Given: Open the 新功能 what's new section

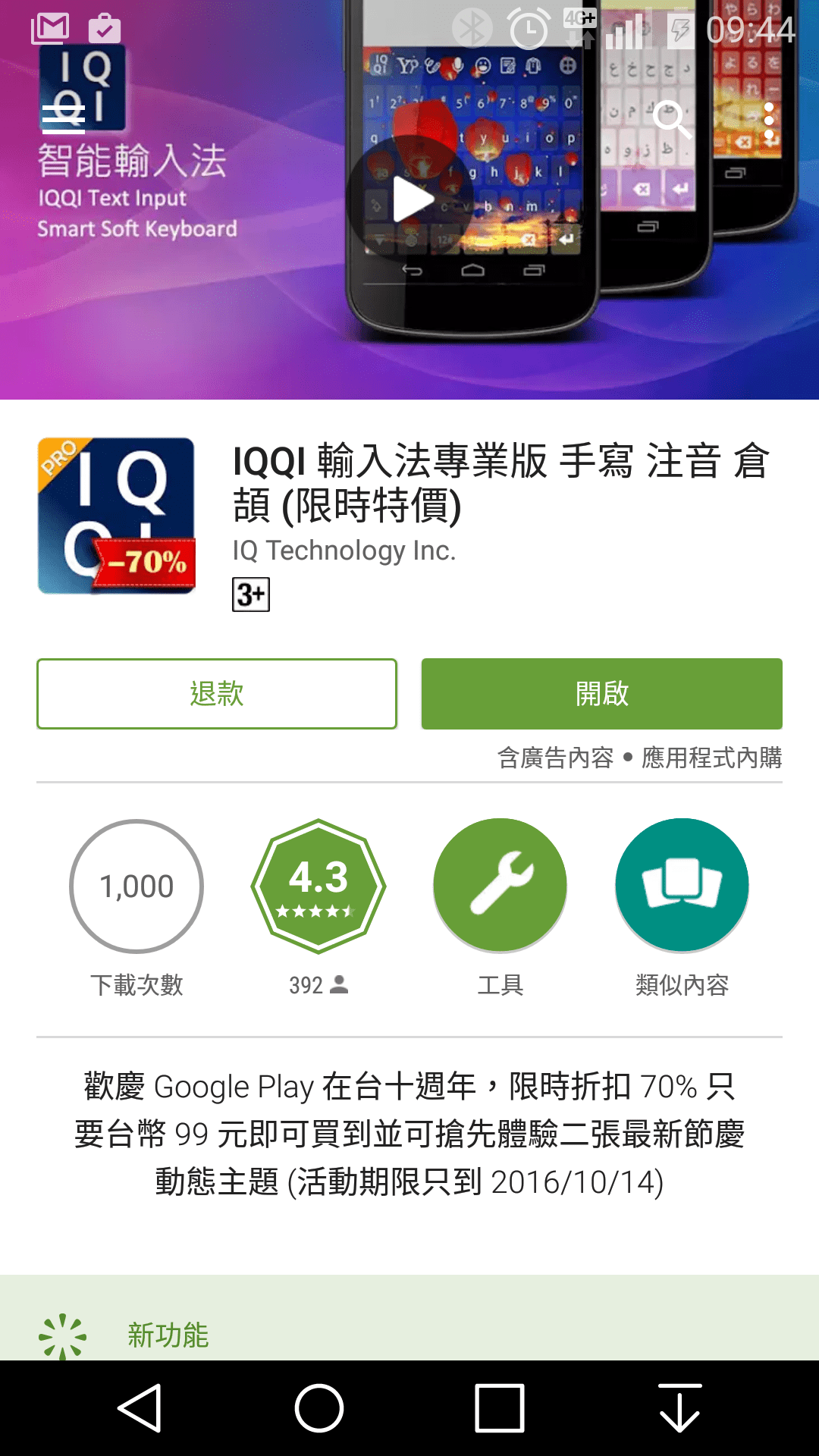Looking at the screenshot, I should [168, 1335].
